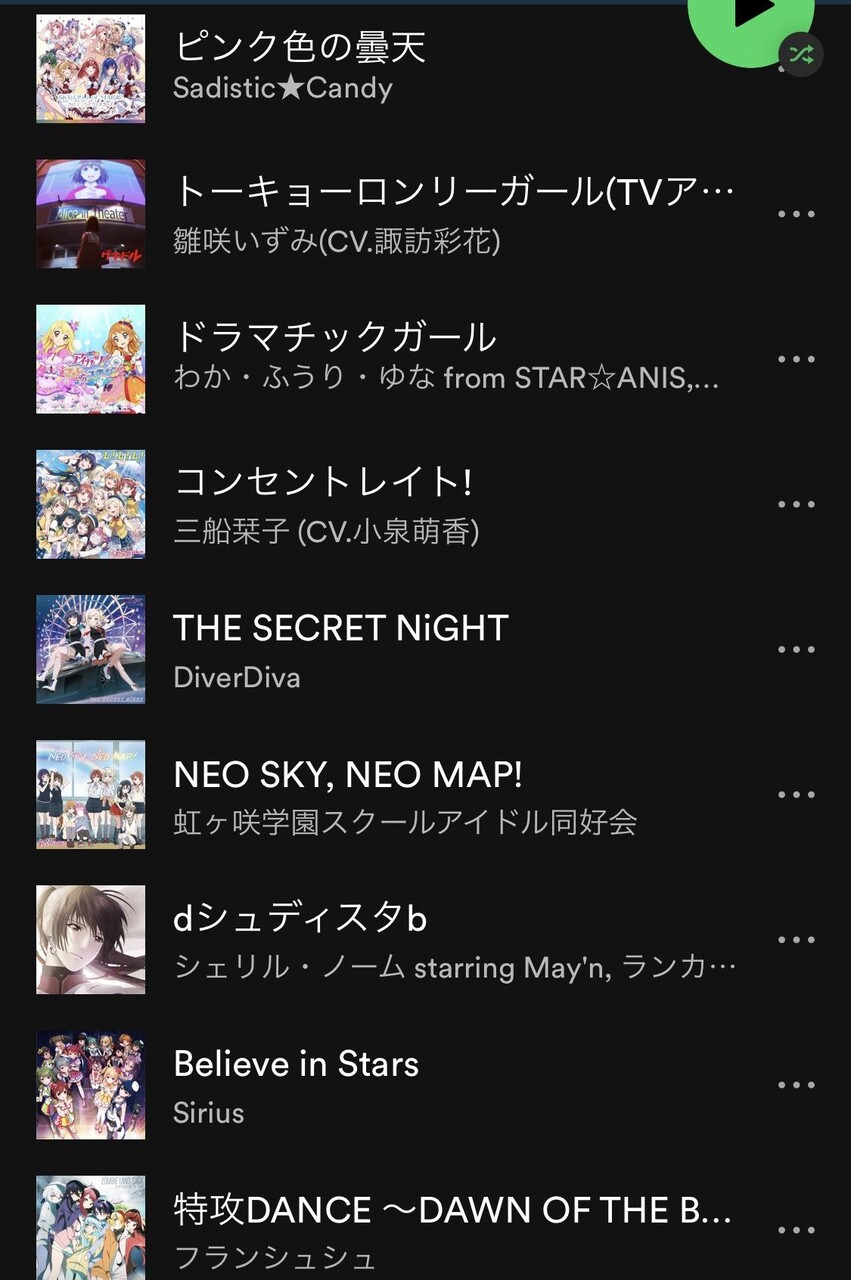Play 特攻DANCE by フランシュシュ
This screenshot has width=851, height=1280.
point(452,1229)
